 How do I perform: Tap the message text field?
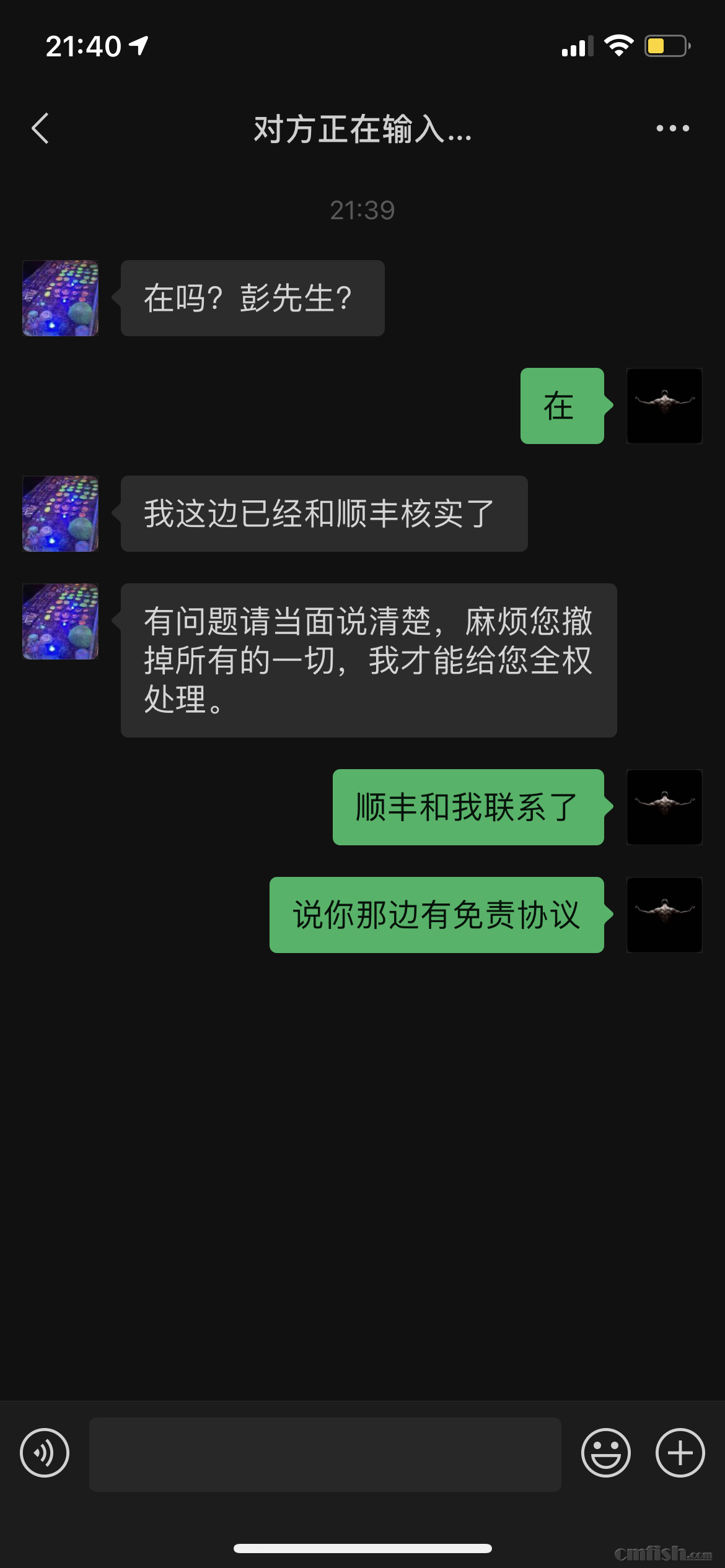325,1454
